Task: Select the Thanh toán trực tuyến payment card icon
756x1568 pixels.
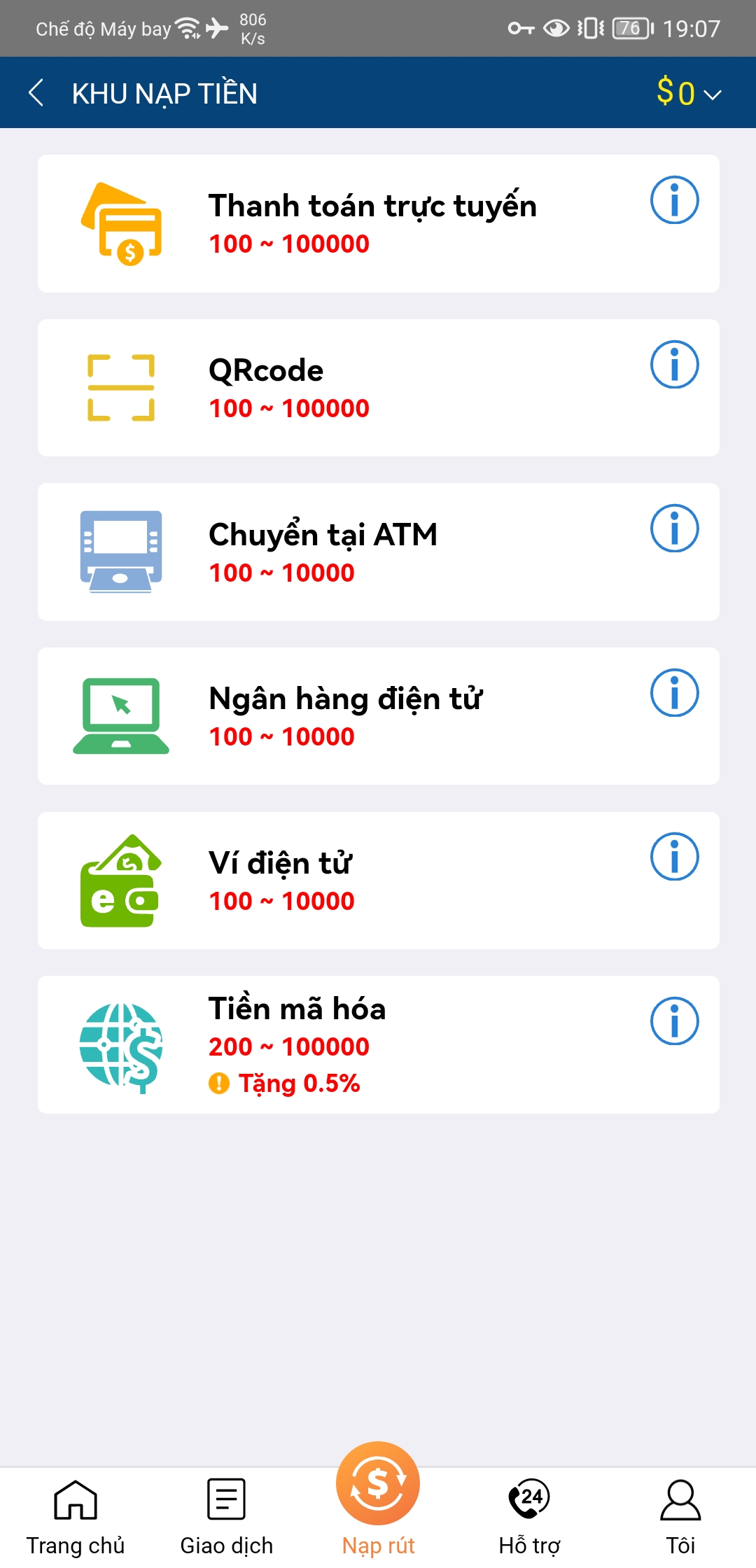Action: click(122, 224)
